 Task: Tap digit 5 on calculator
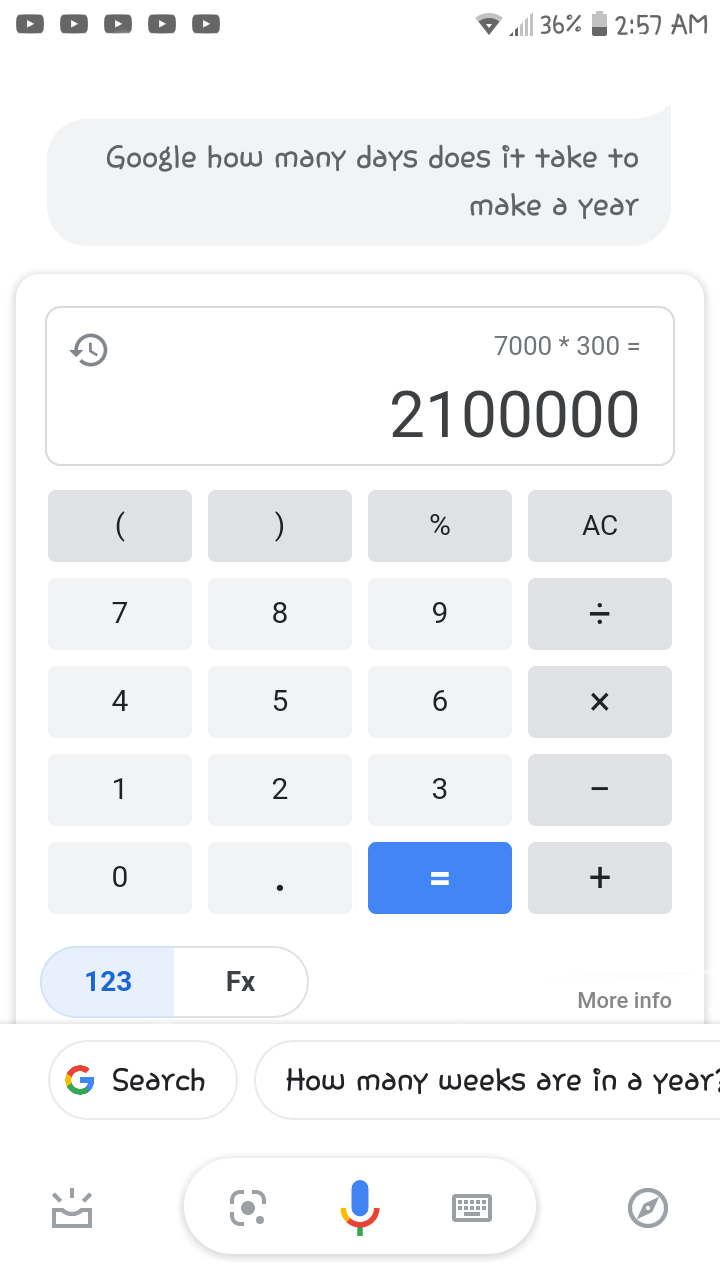point(280,702)
